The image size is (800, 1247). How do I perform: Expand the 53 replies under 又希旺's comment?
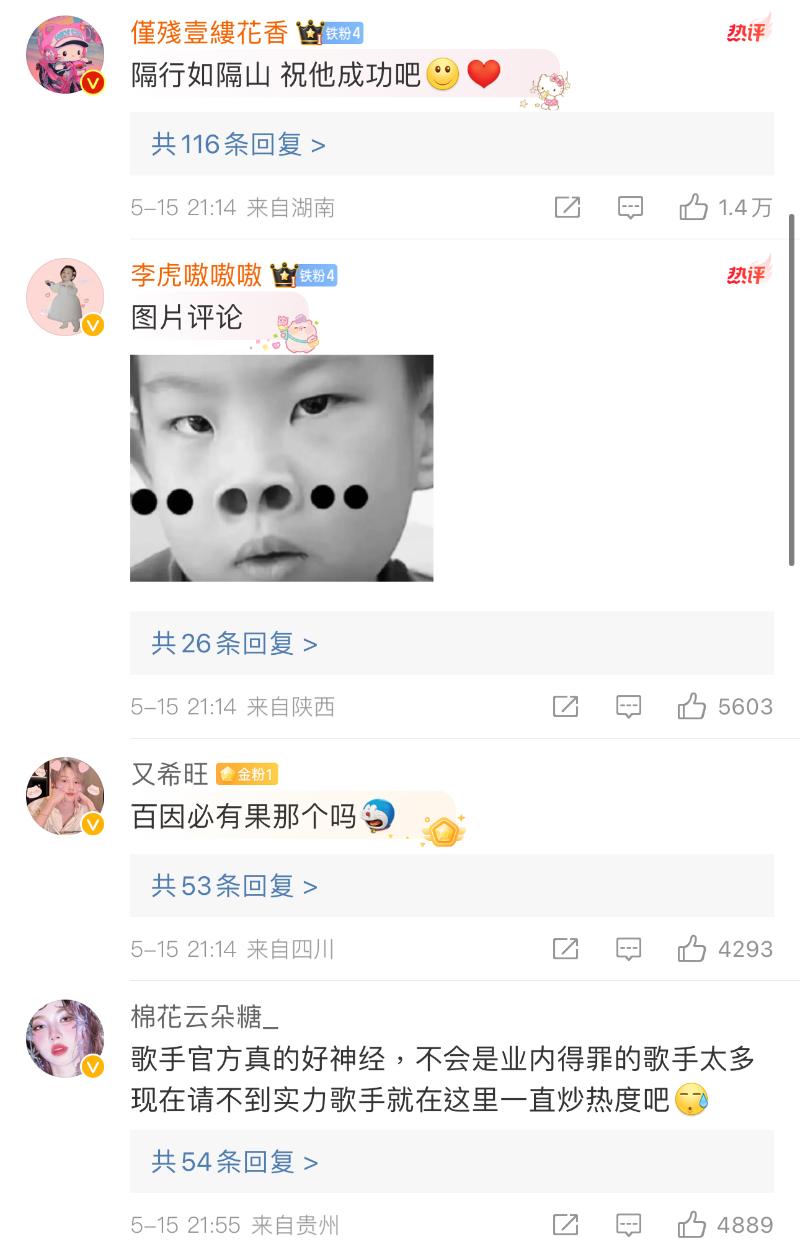234,886
